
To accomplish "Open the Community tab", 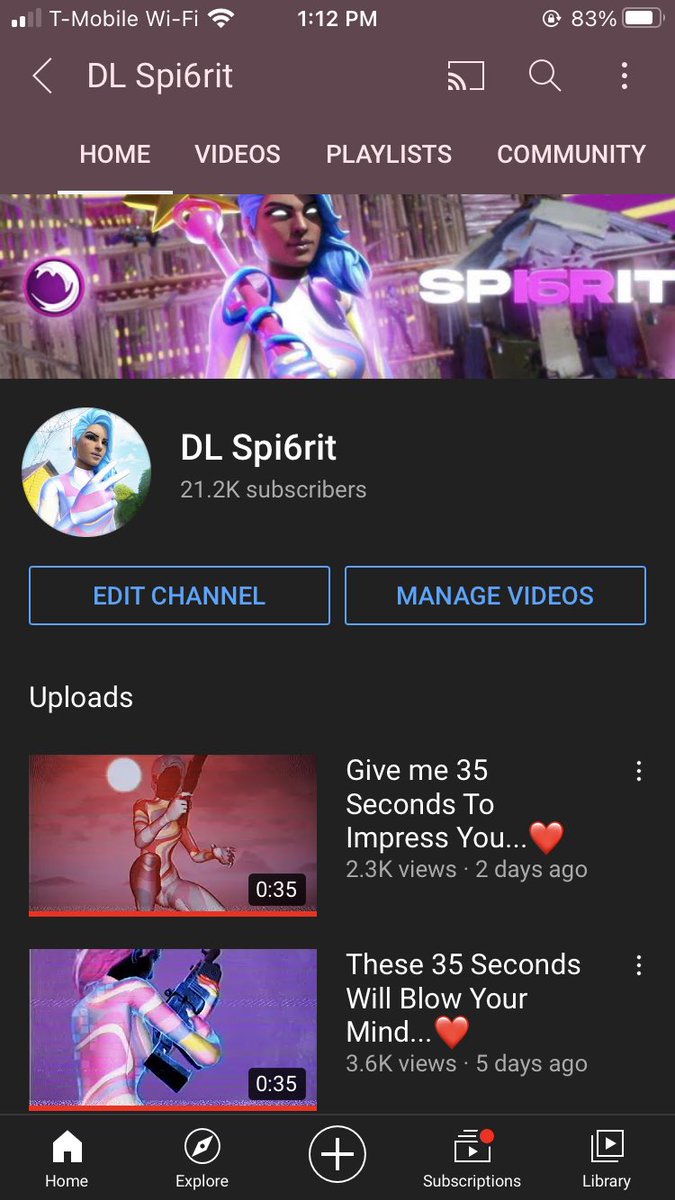I will tap(571, 154).
